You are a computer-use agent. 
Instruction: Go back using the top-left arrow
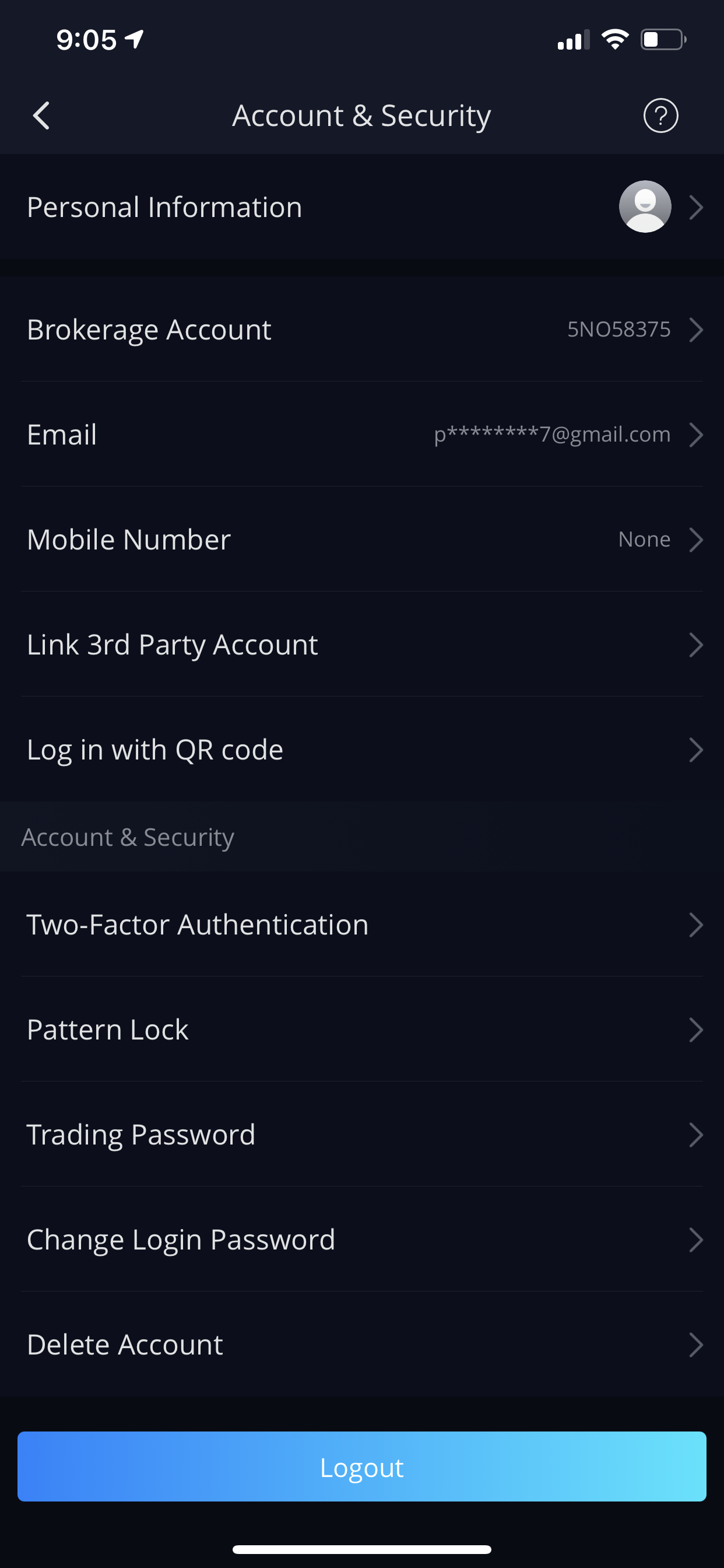41,116
